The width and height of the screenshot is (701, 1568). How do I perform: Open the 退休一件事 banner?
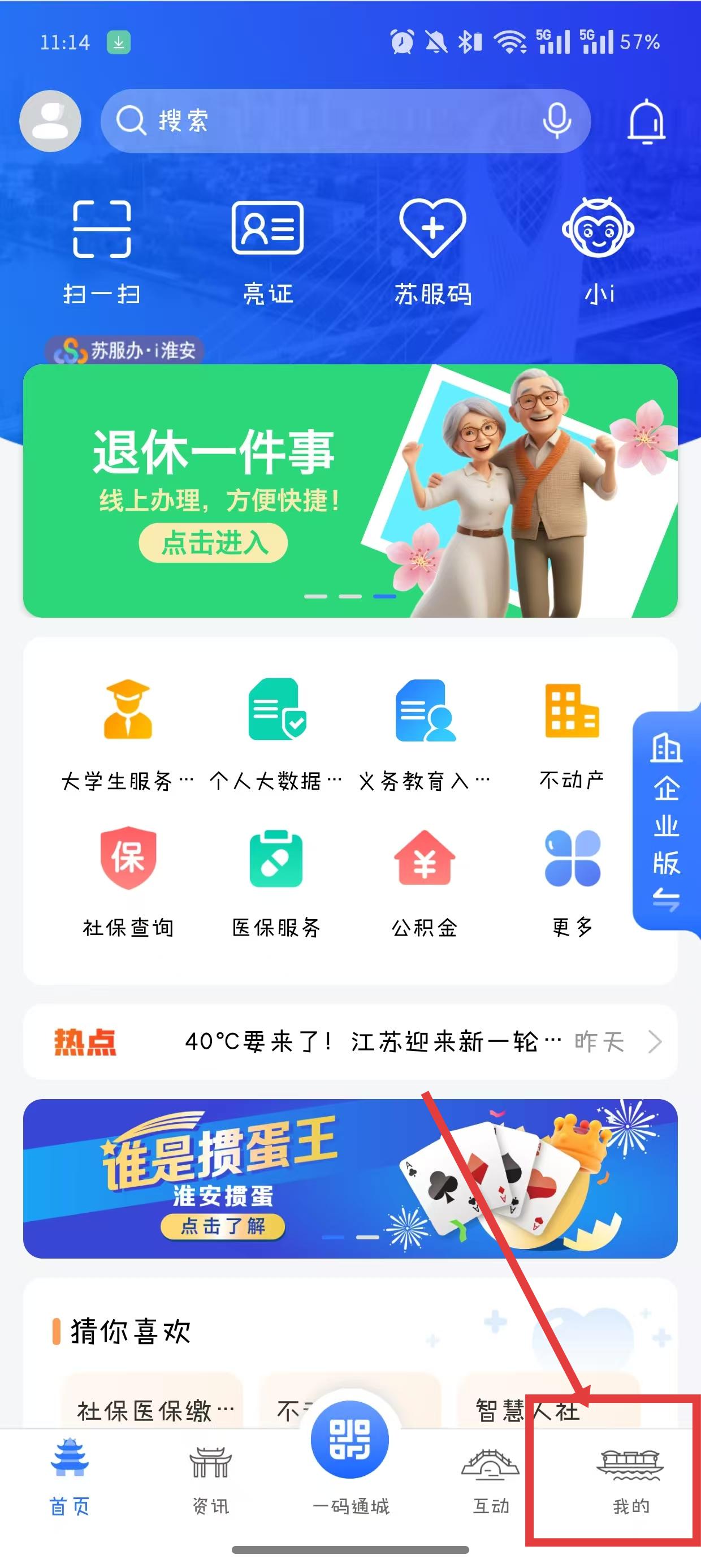(350, 490)
